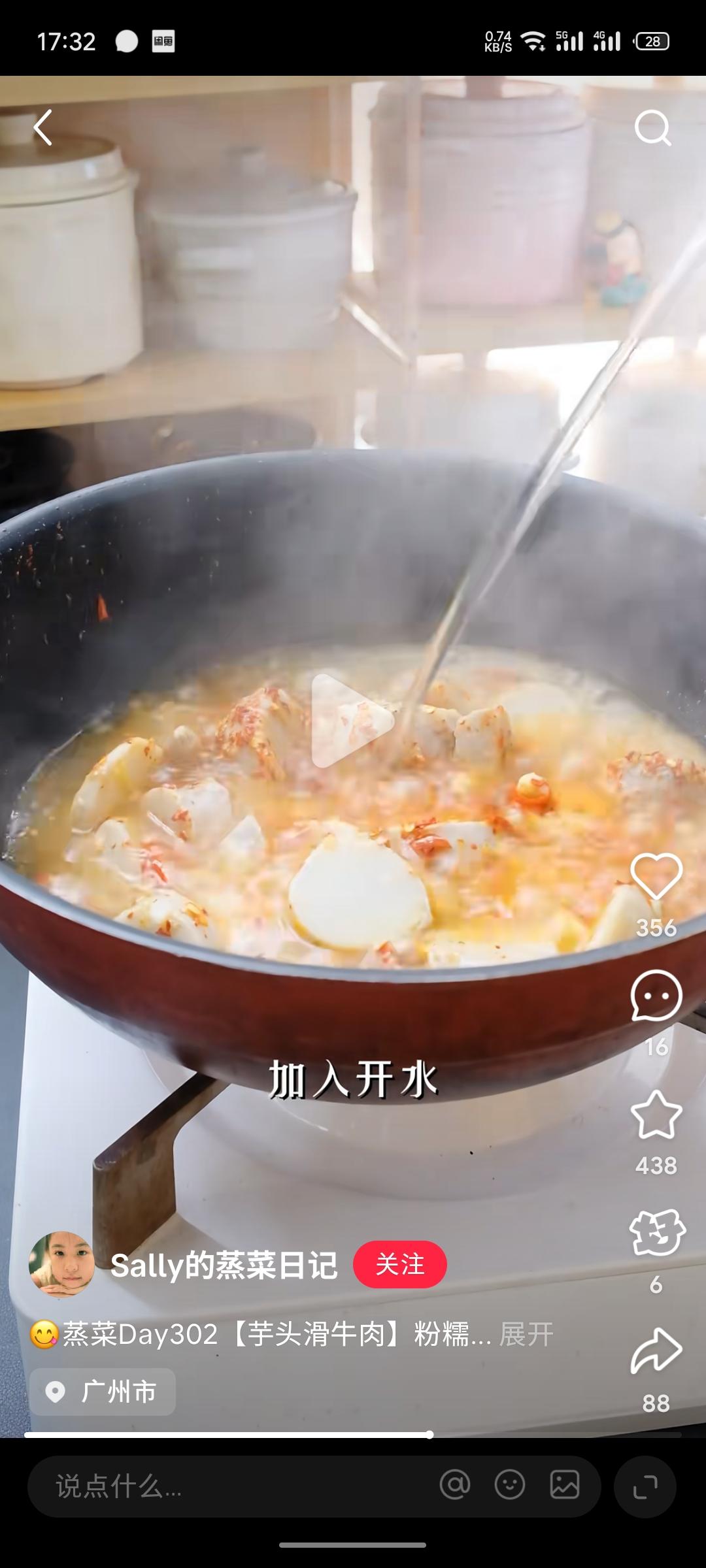706x1568 pixels.
Task: Open the 广州市 location tag
Action: coord(103,1392)
